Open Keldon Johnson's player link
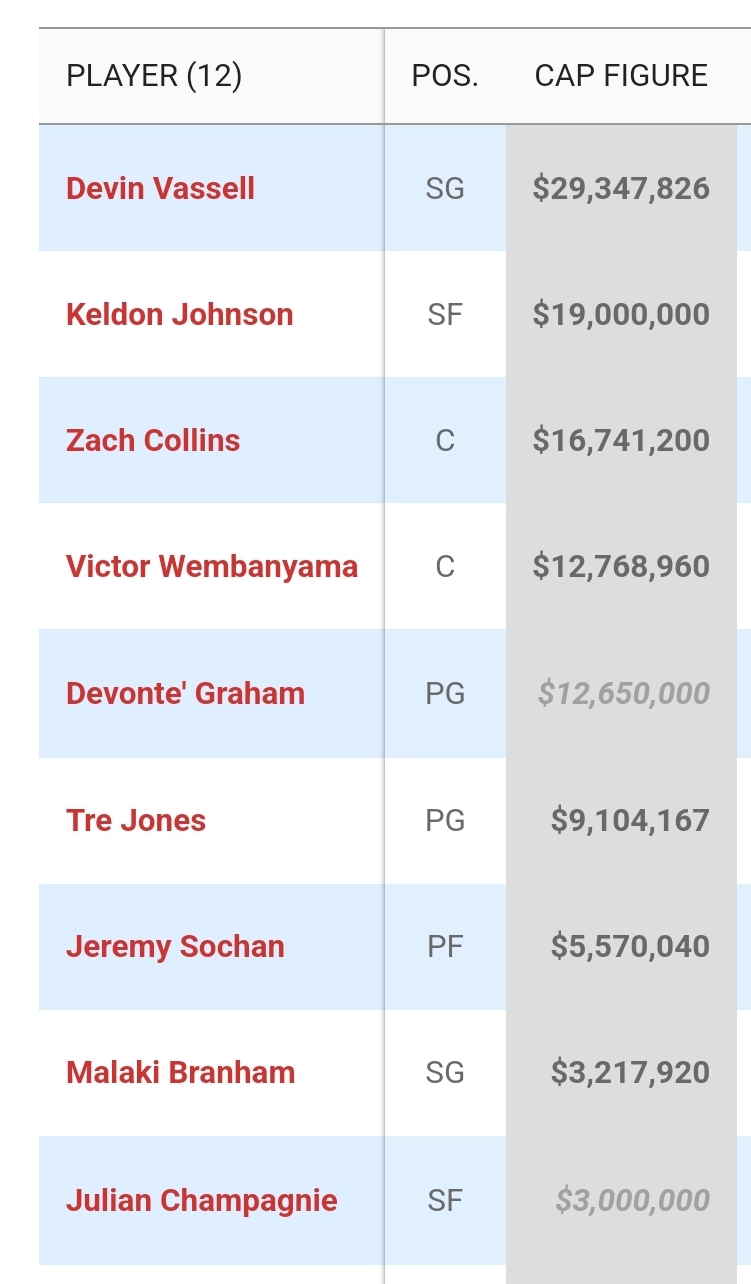751x1284 pixels. [x=180, y=314]
